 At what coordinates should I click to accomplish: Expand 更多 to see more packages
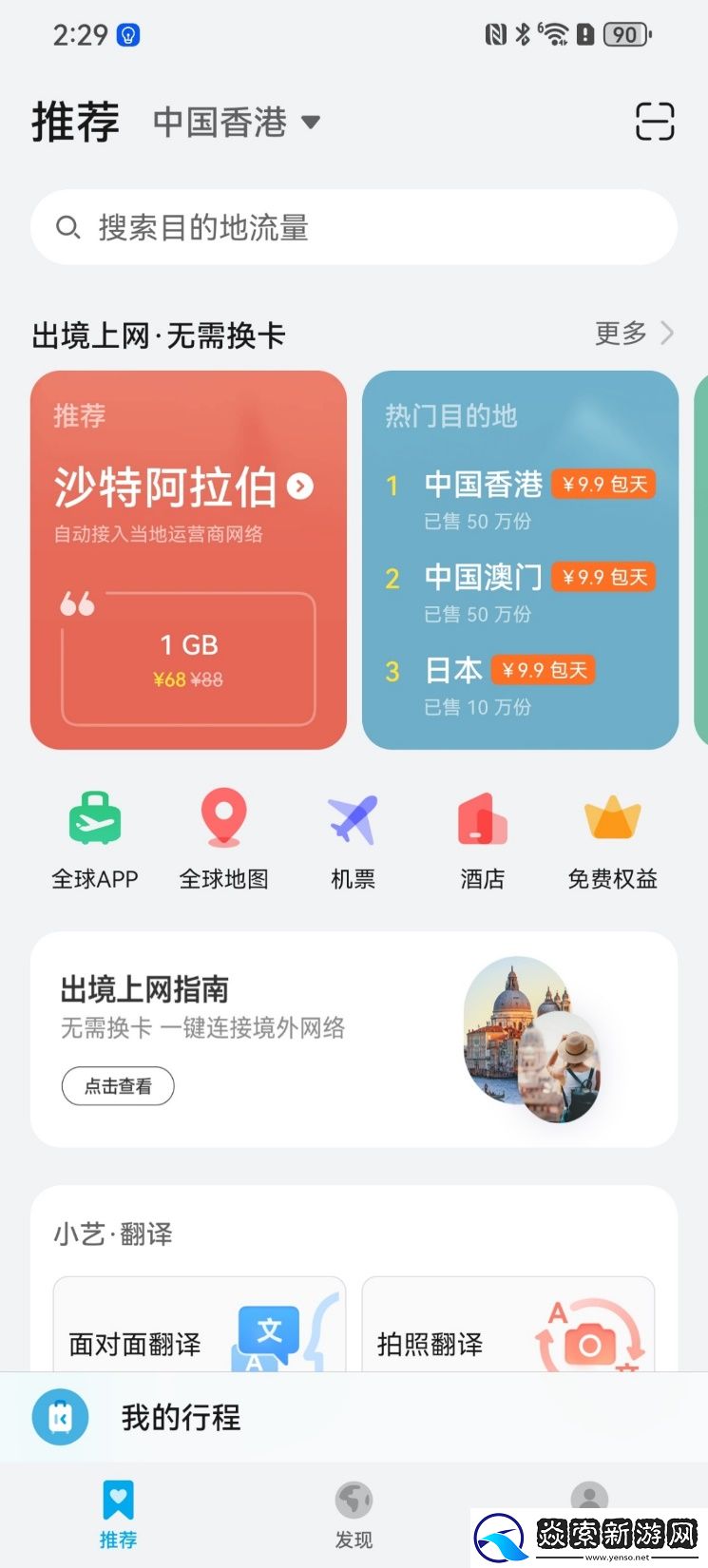point(631,334)
